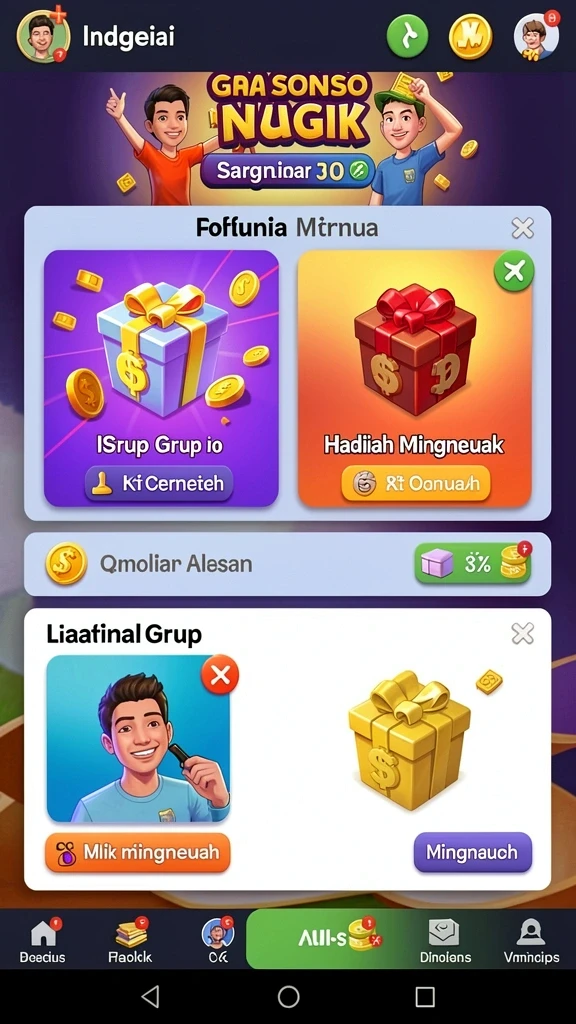Open the ISrup Grup io gift card

pos(161,378)
